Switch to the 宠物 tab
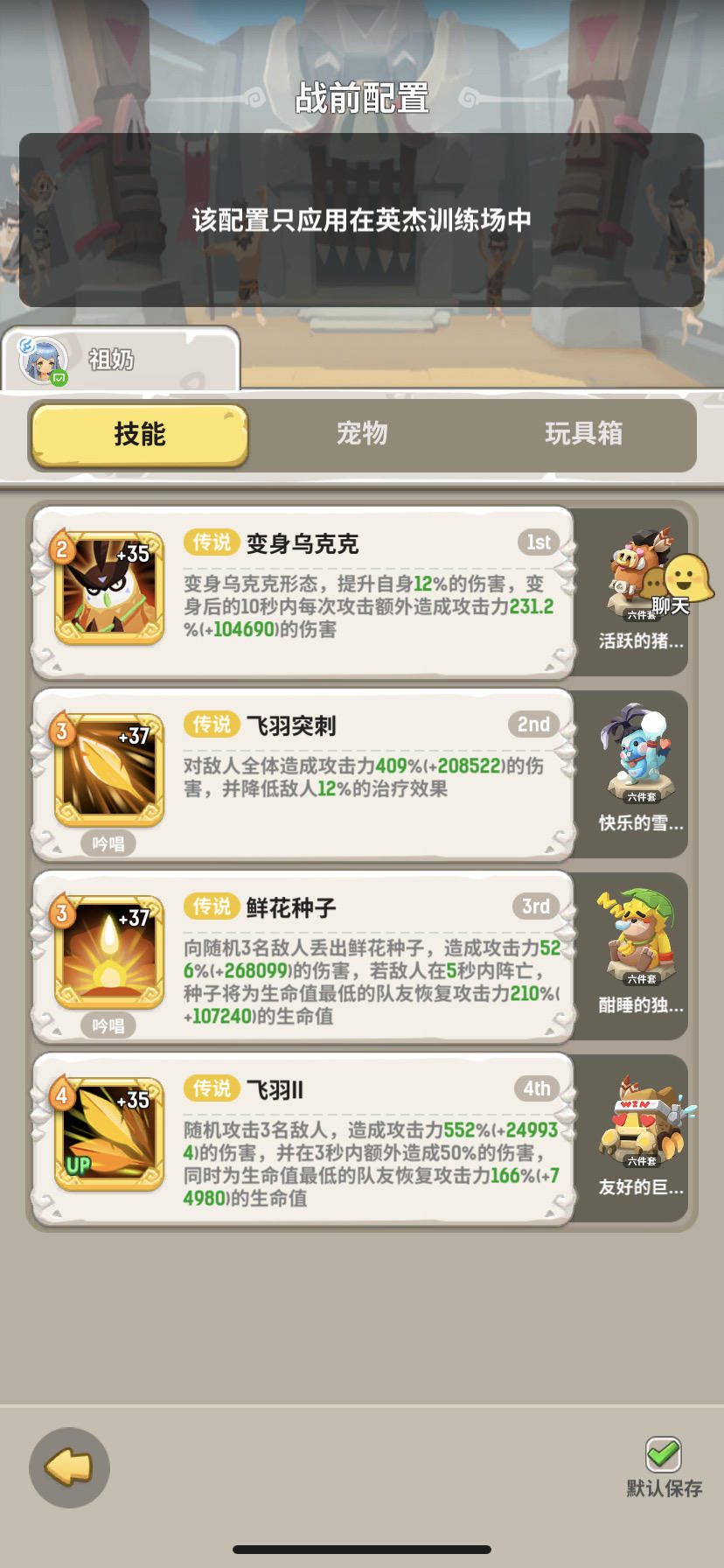The image size is (724, 1568). (x=363, y=434)
